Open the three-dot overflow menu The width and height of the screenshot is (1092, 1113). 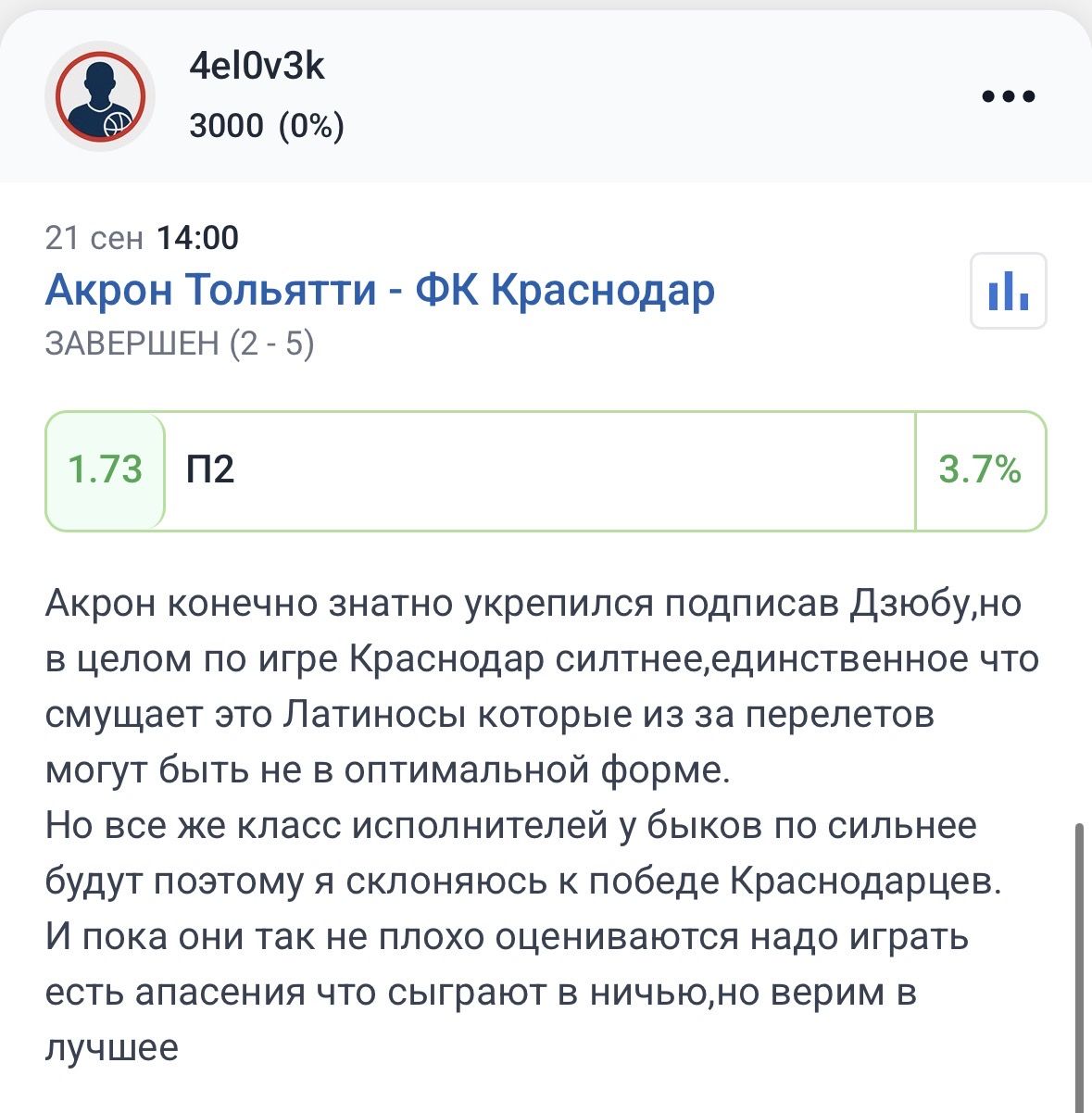1008,96
